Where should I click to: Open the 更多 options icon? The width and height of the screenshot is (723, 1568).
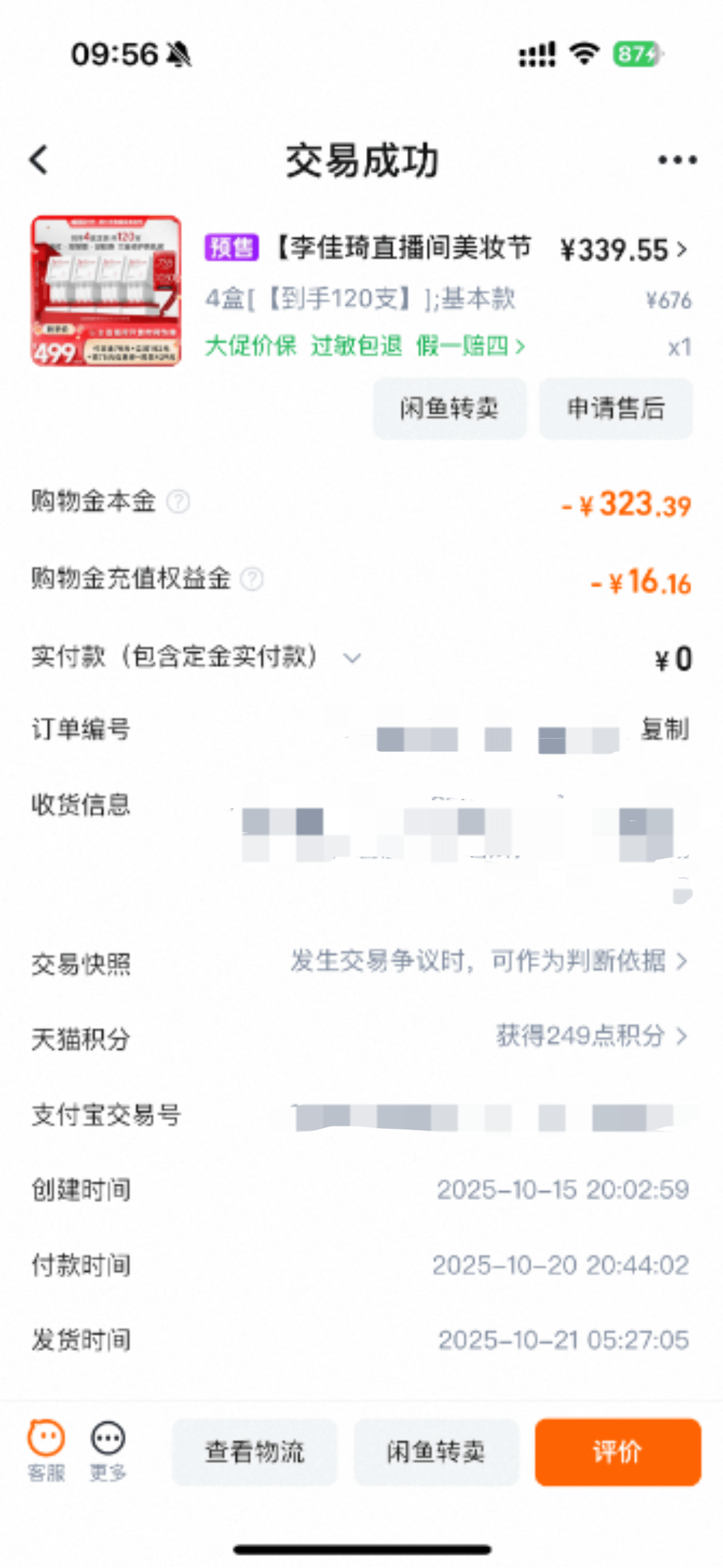tap(108, 1451)
